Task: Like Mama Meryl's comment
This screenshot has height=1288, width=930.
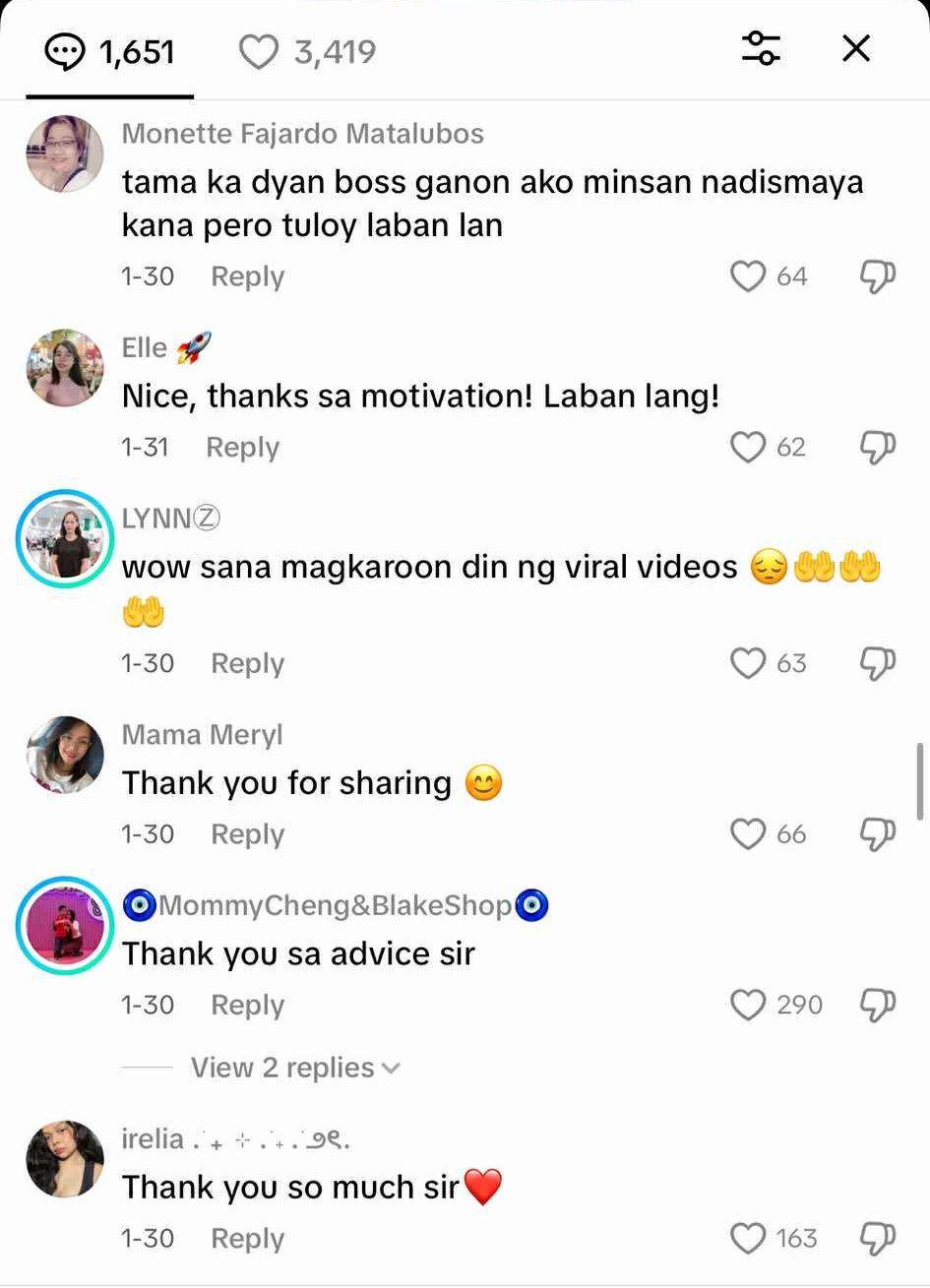Action: click(x=748, y=834)
